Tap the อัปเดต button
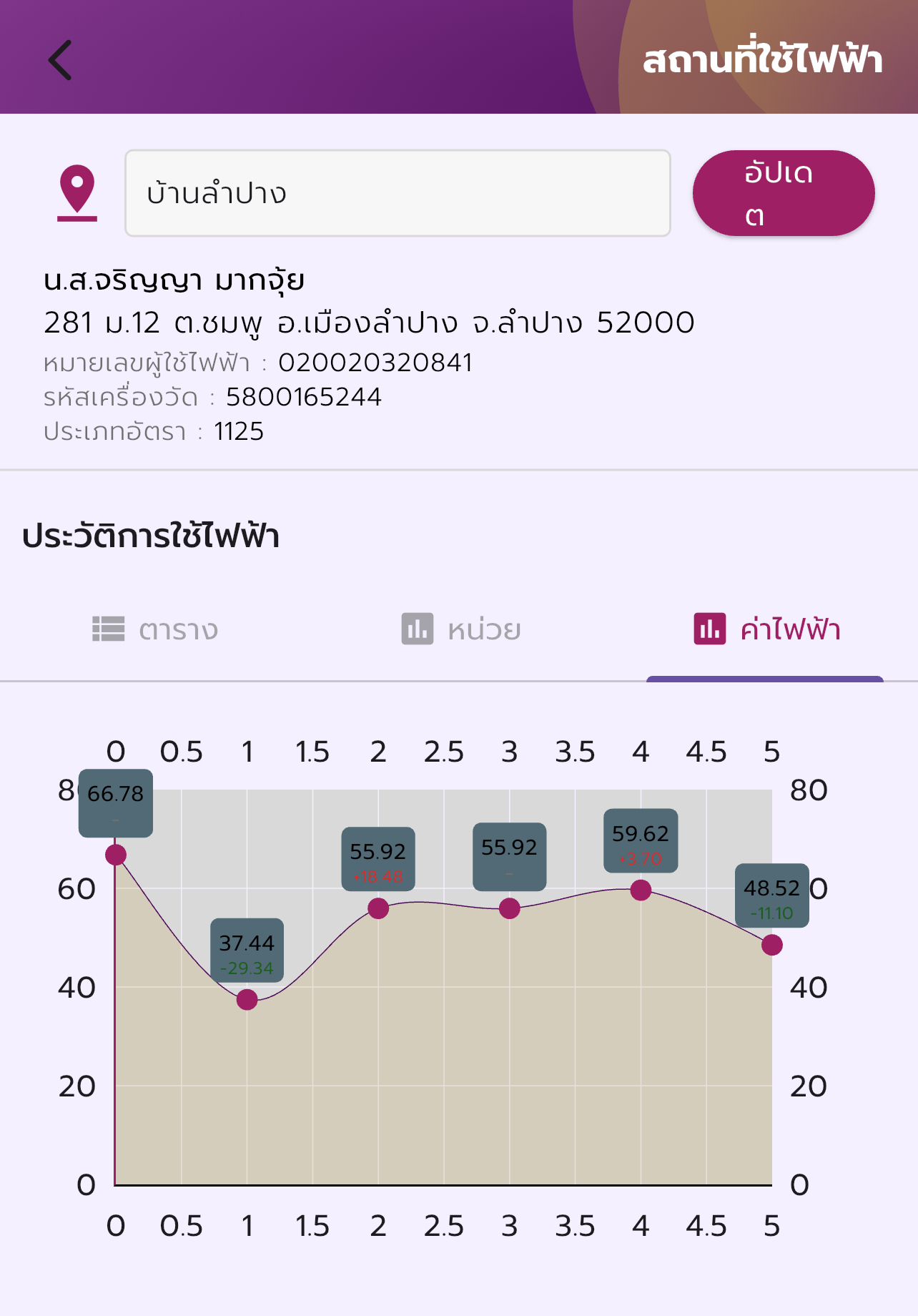918x1316 pixels. [783, 193]
